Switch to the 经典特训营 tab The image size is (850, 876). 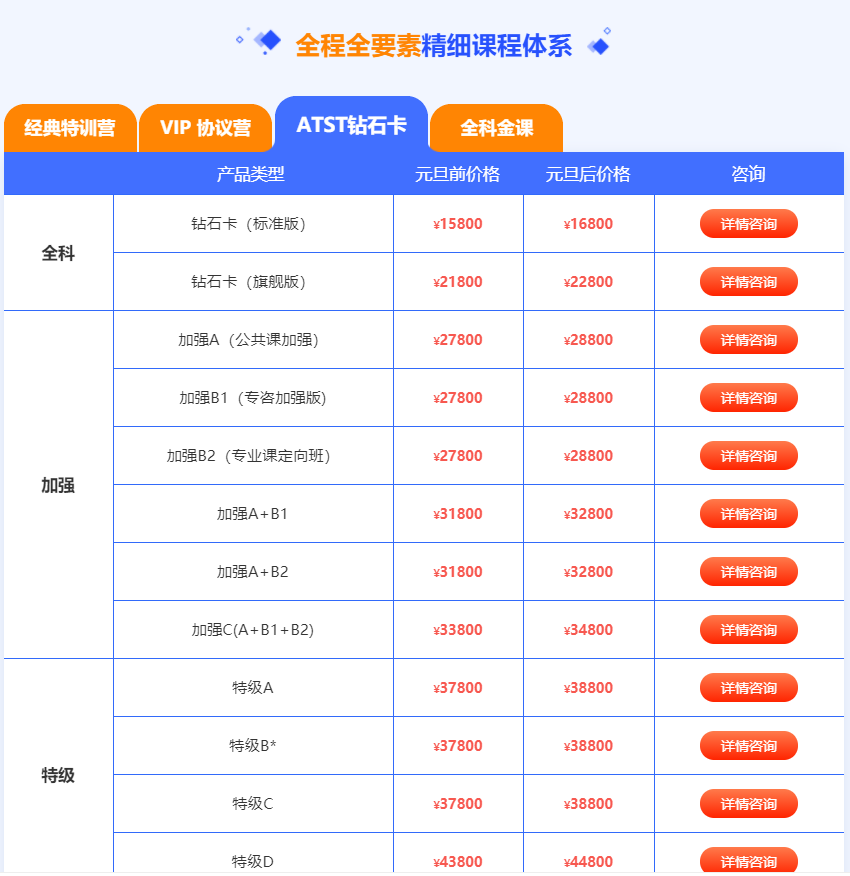point(69,128)
